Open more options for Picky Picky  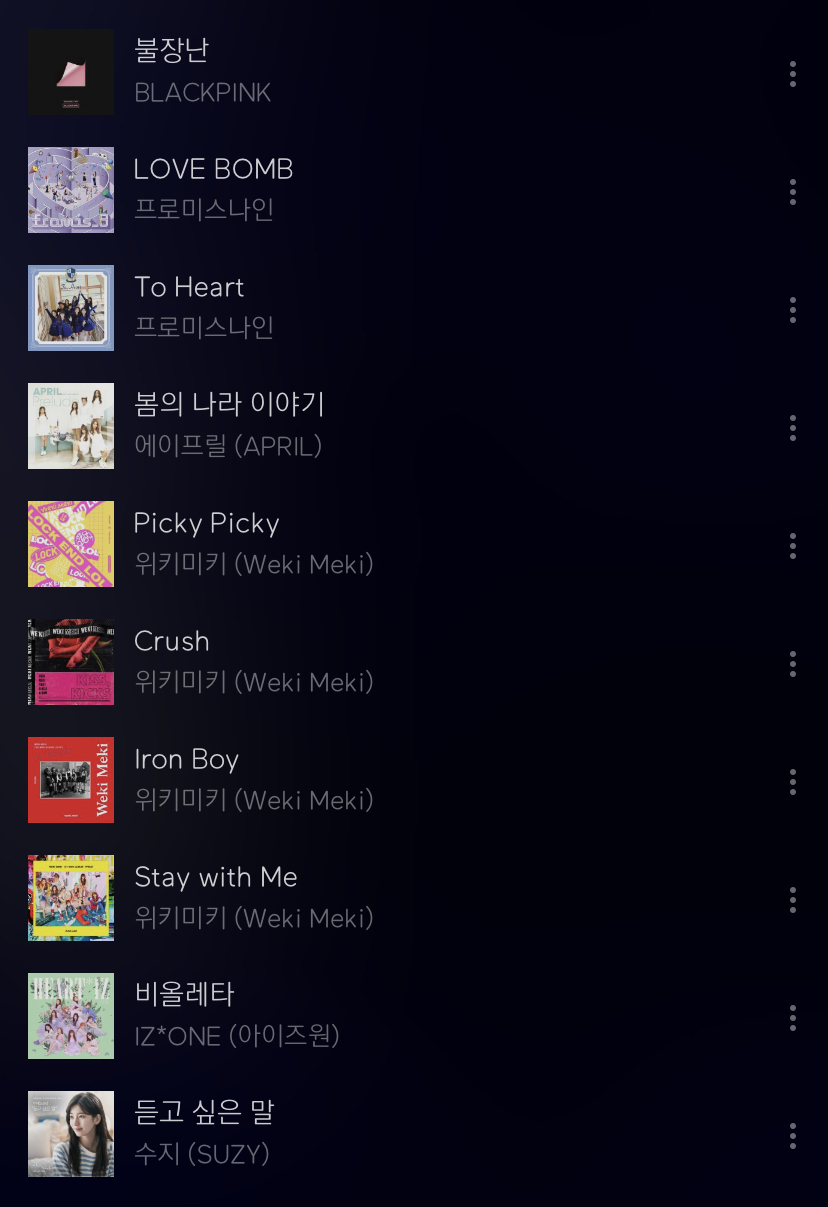(792, 545)
